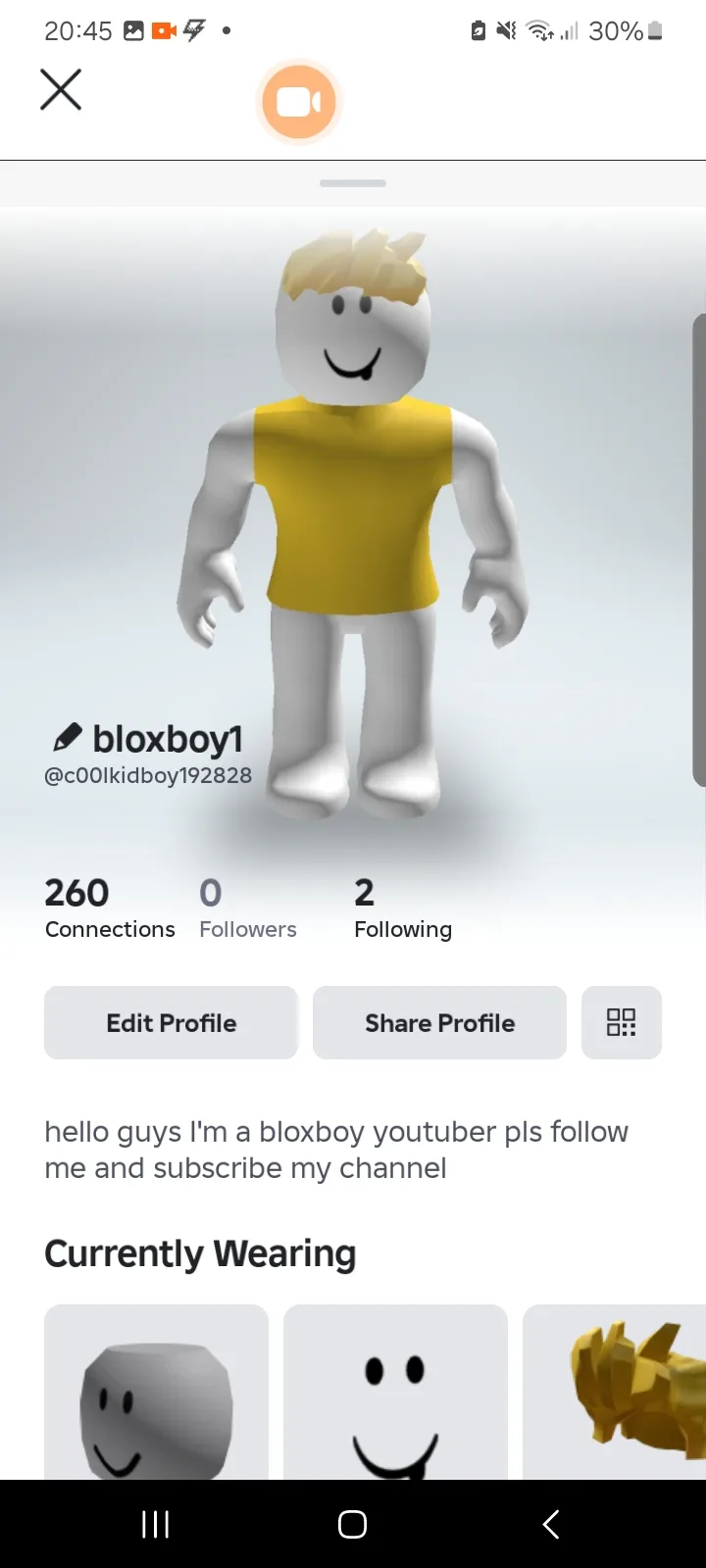706x1568 pixels.
Task: Tap the orange video camera button
Action: pyautogui.click(x=299, y=102)
